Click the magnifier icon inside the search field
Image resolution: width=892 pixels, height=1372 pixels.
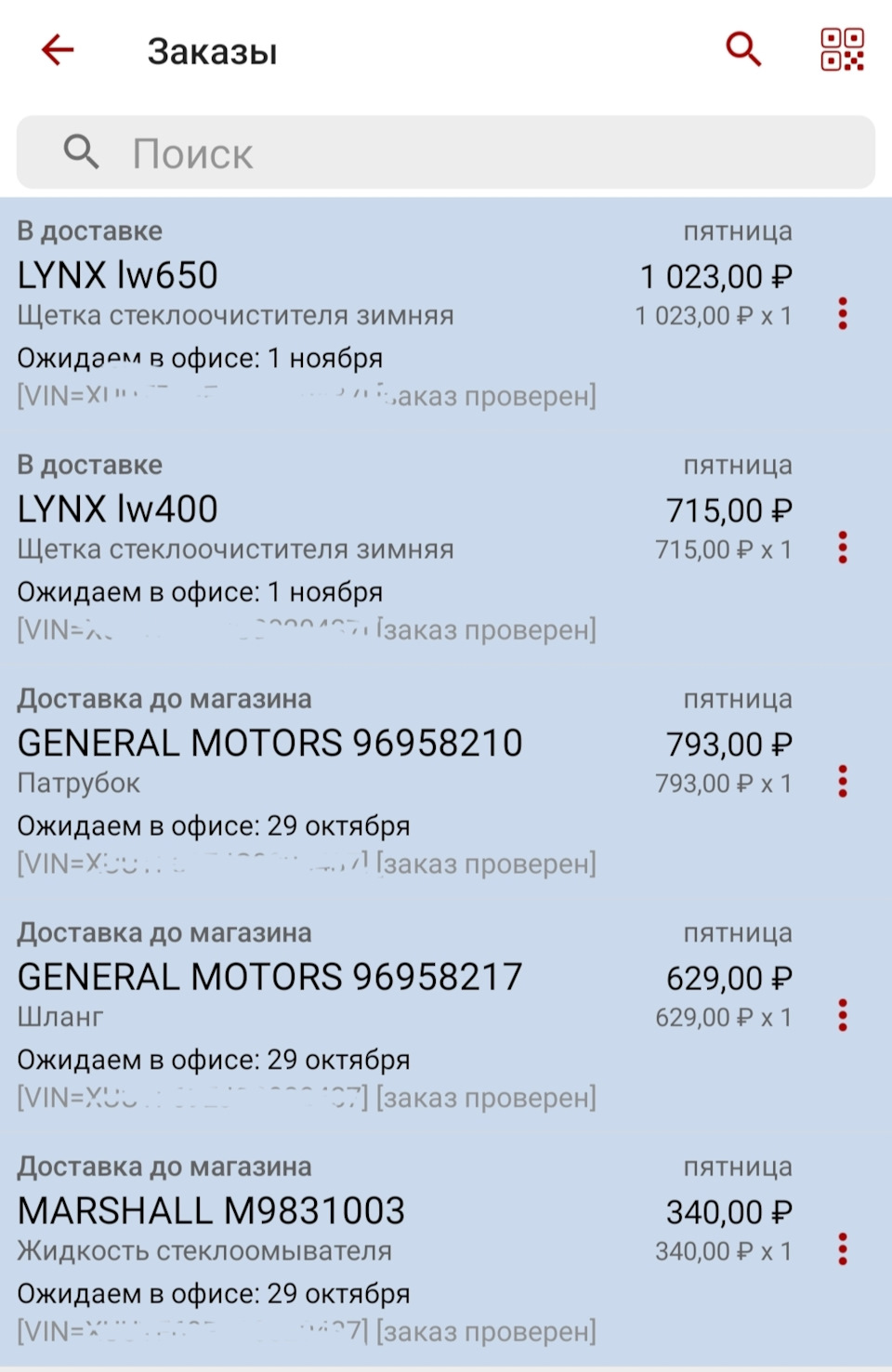coord(82,152)
